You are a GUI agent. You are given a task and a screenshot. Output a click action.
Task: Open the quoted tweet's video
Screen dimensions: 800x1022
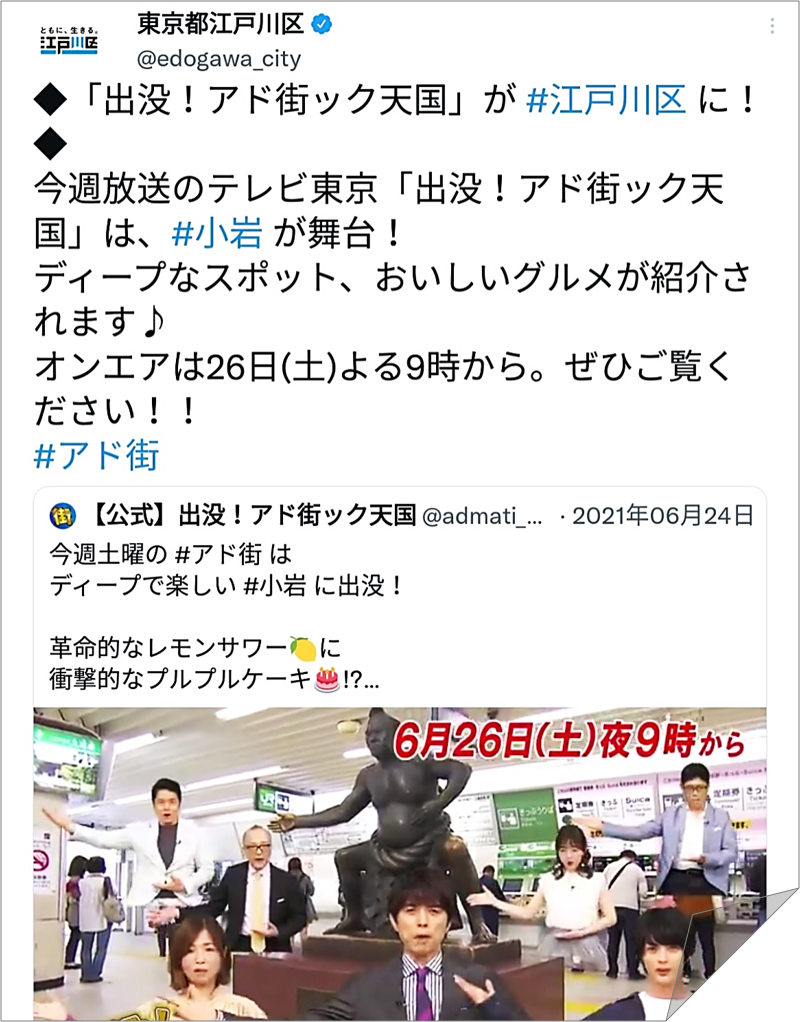tap(400, 860)
